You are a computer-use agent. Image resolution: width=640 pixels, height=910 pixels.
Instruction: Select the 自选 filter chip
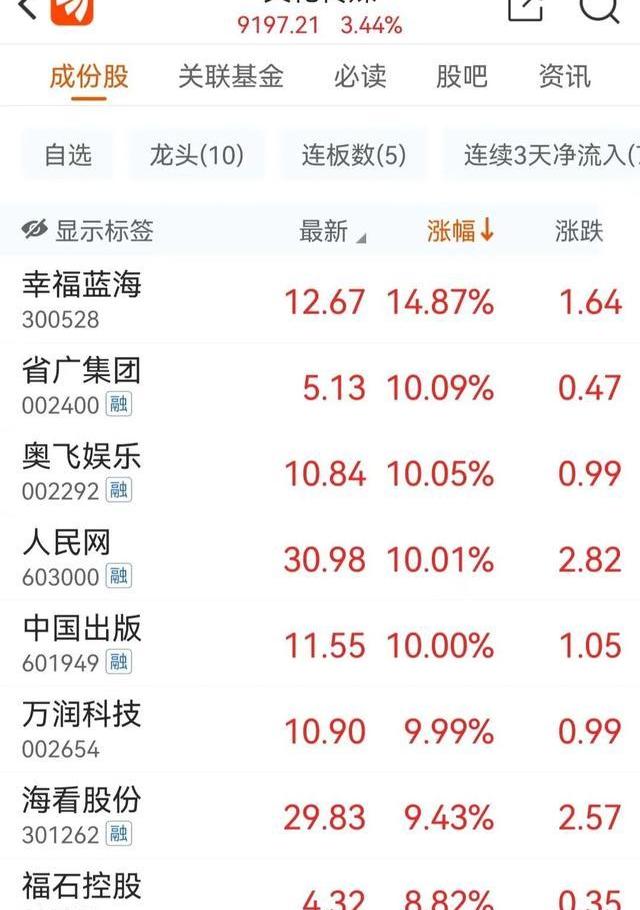tap(68, 155)
